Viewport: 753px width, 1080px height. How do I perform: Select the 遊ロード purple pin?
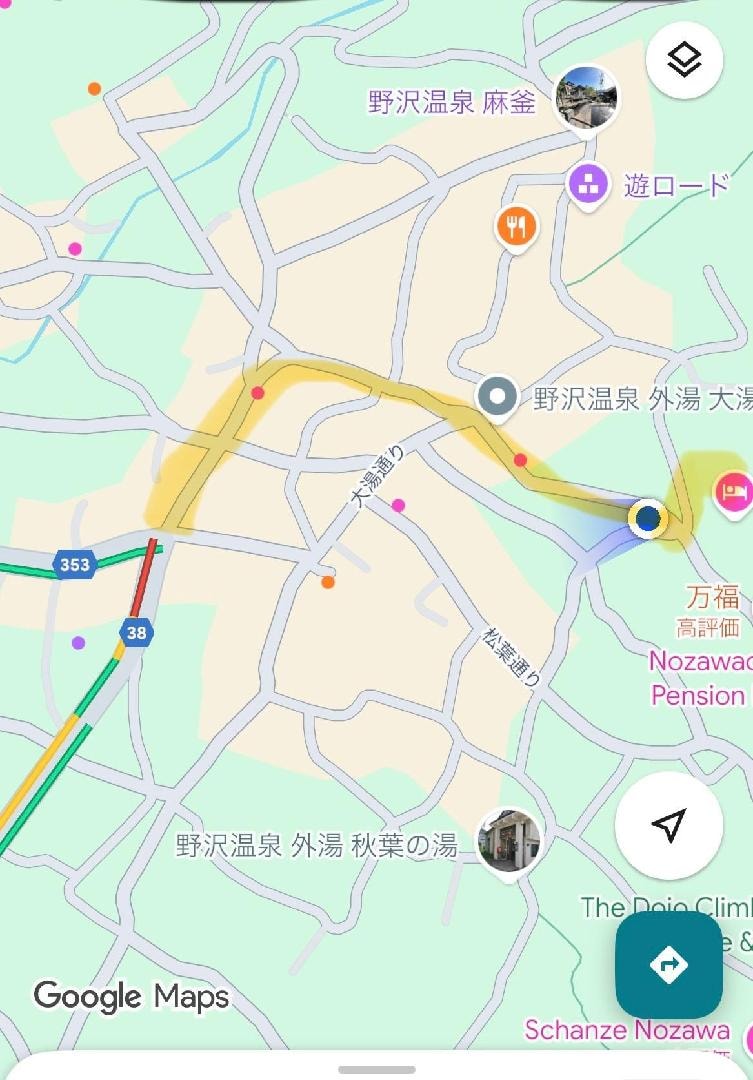point(588,184)
